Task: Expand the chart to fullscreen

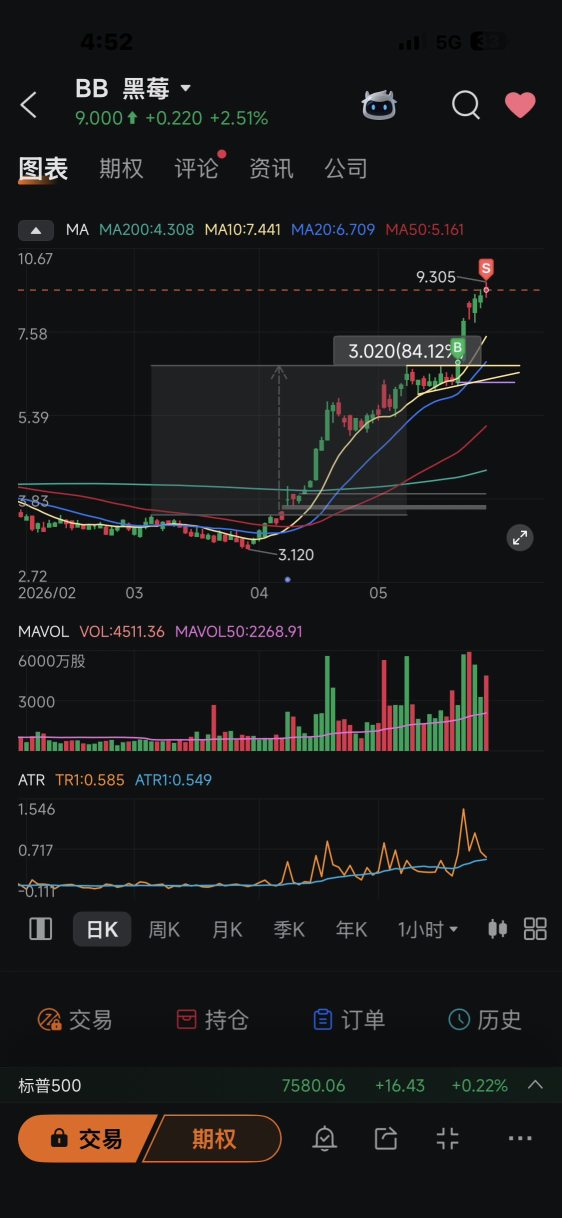Action: click(x=520, y=537)
